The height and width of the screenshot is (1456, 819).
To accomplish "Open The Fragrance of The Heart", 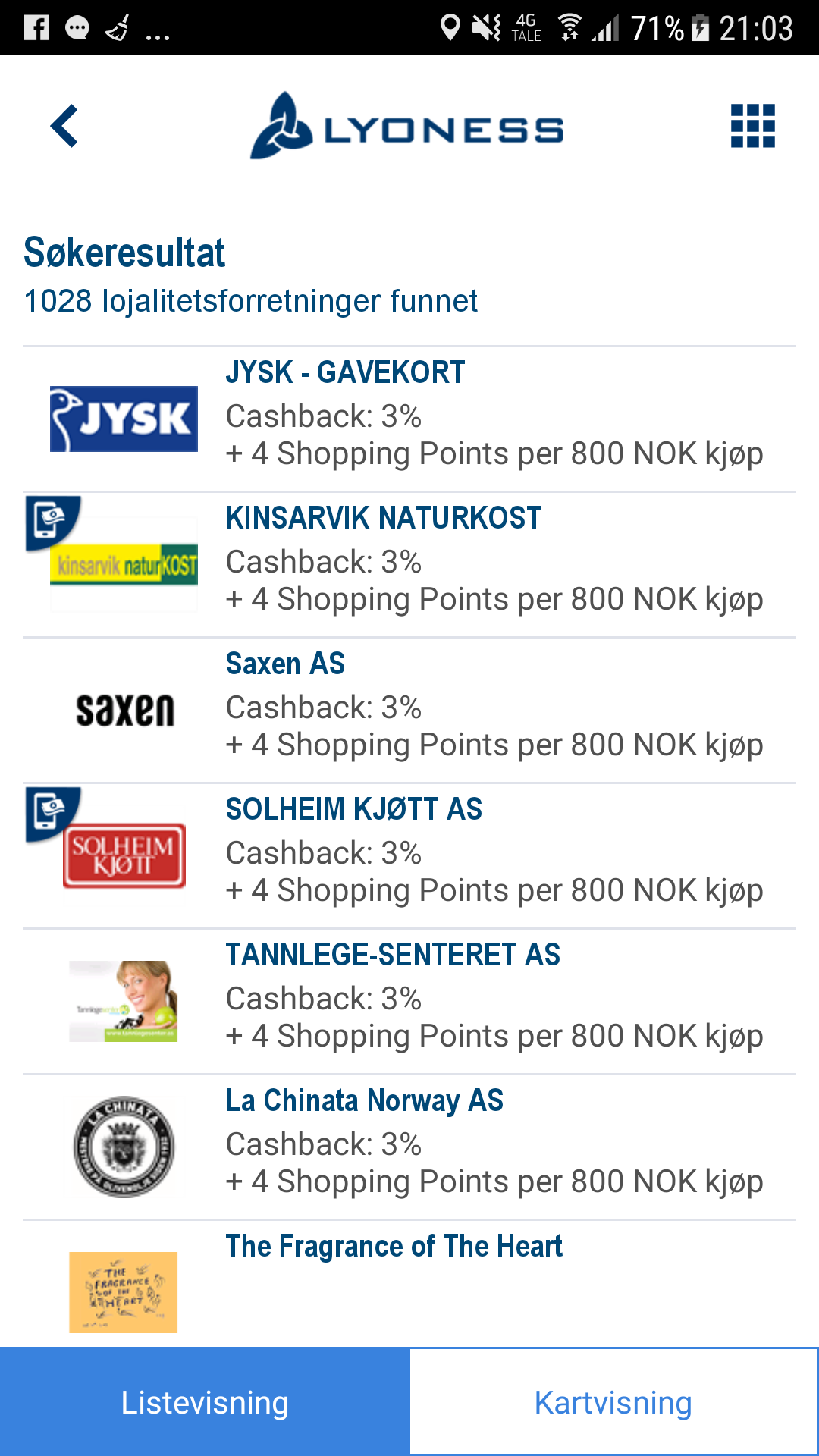I will point(409,1284).
